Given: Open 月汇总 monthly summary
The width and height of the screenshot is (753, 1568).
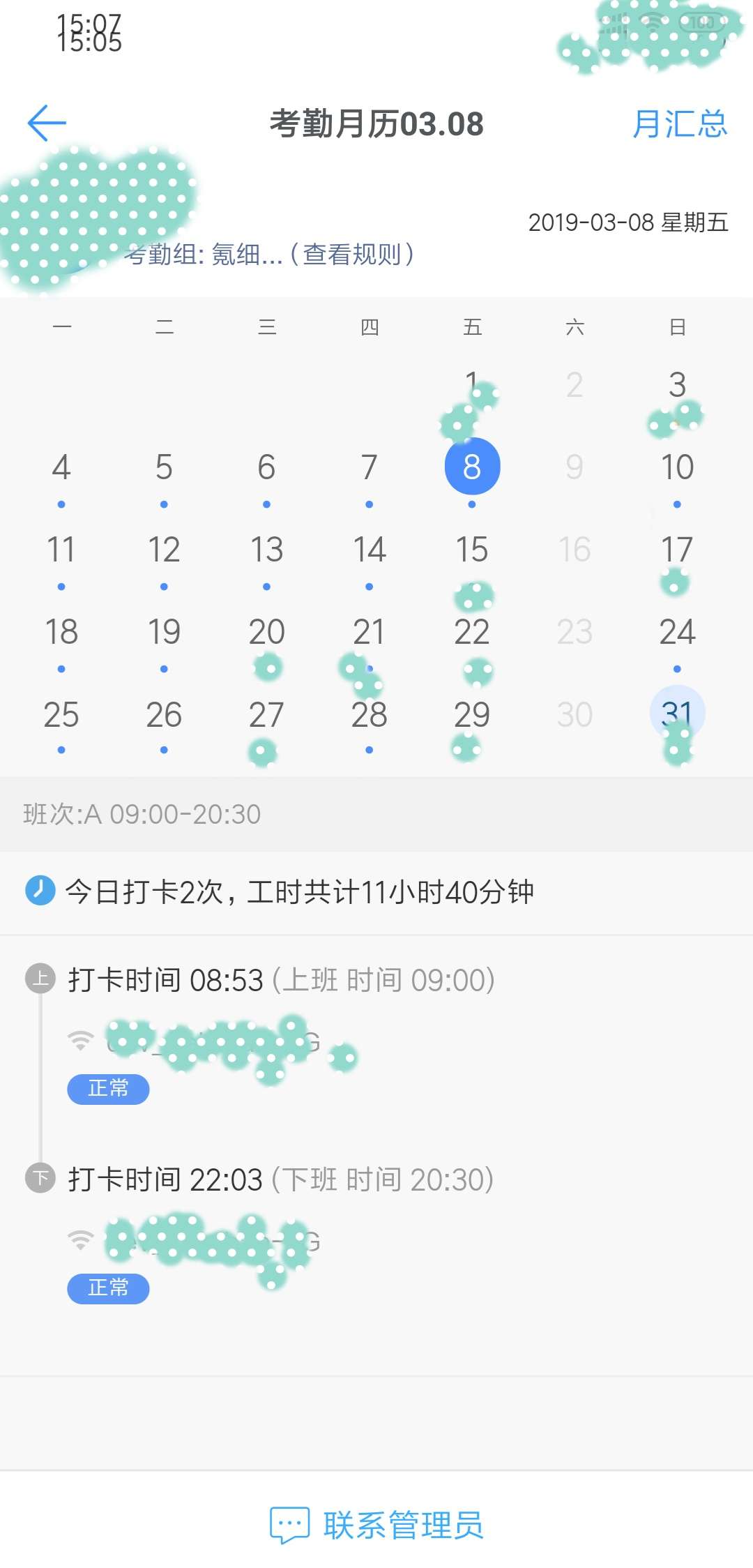Looking at the screenshot, I should tap(680, 124).
